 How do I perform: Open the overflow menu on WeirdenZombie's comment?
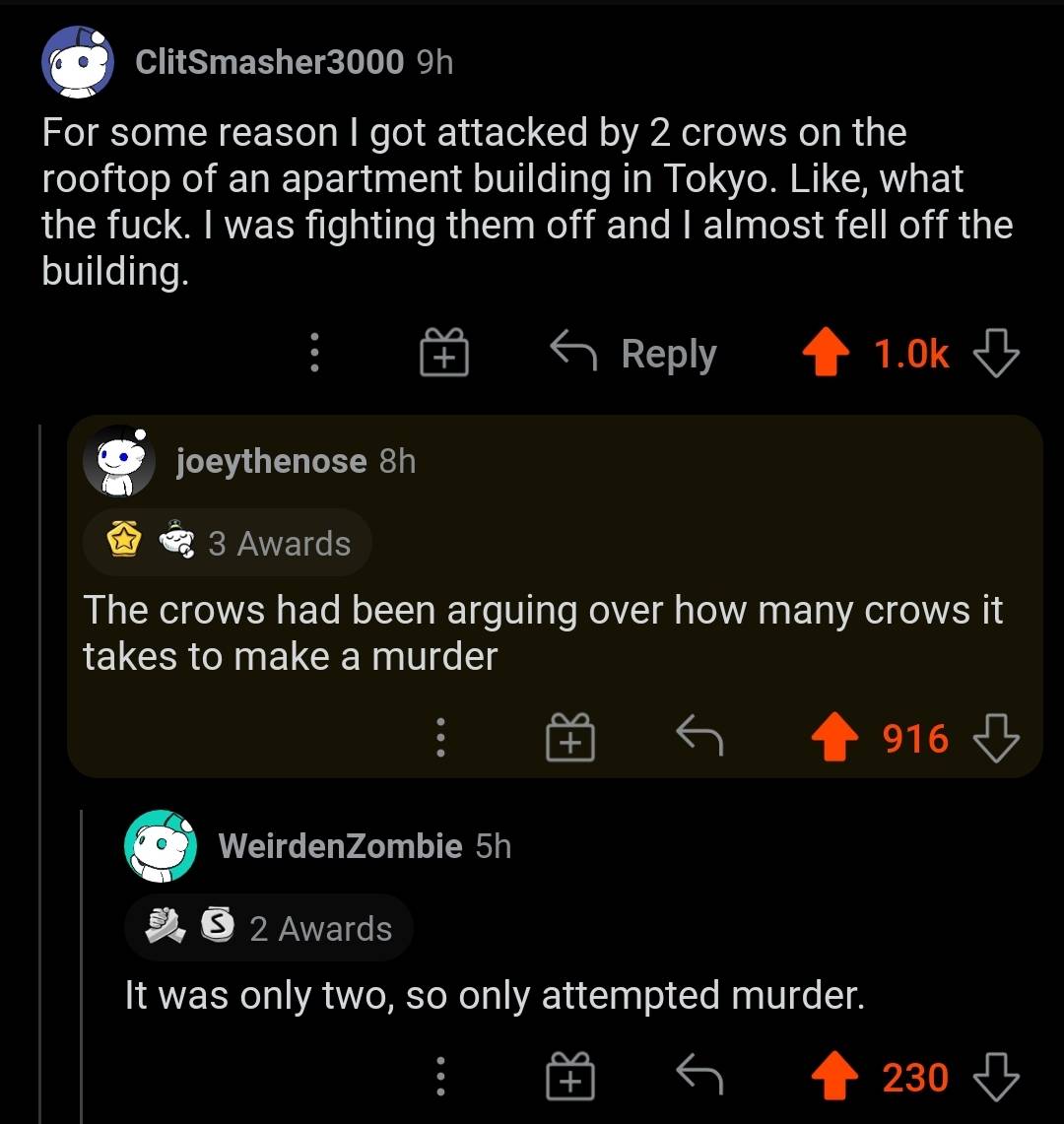(x=440, y=1077)
